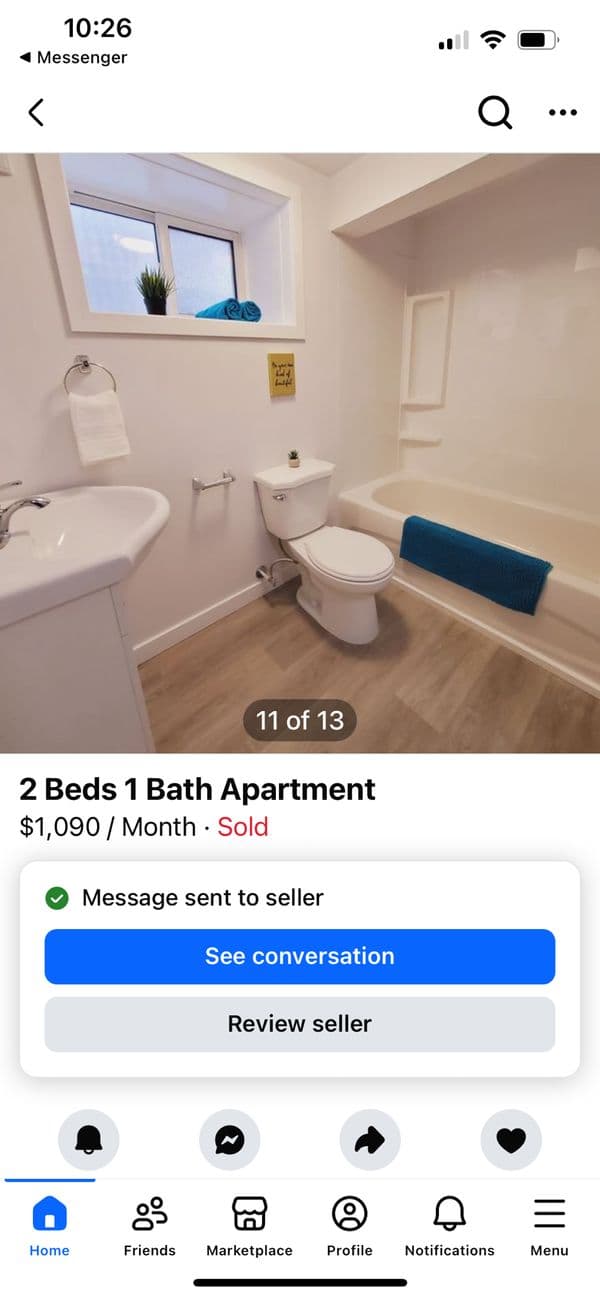Switch to the Home tab

pos(49,1227)
